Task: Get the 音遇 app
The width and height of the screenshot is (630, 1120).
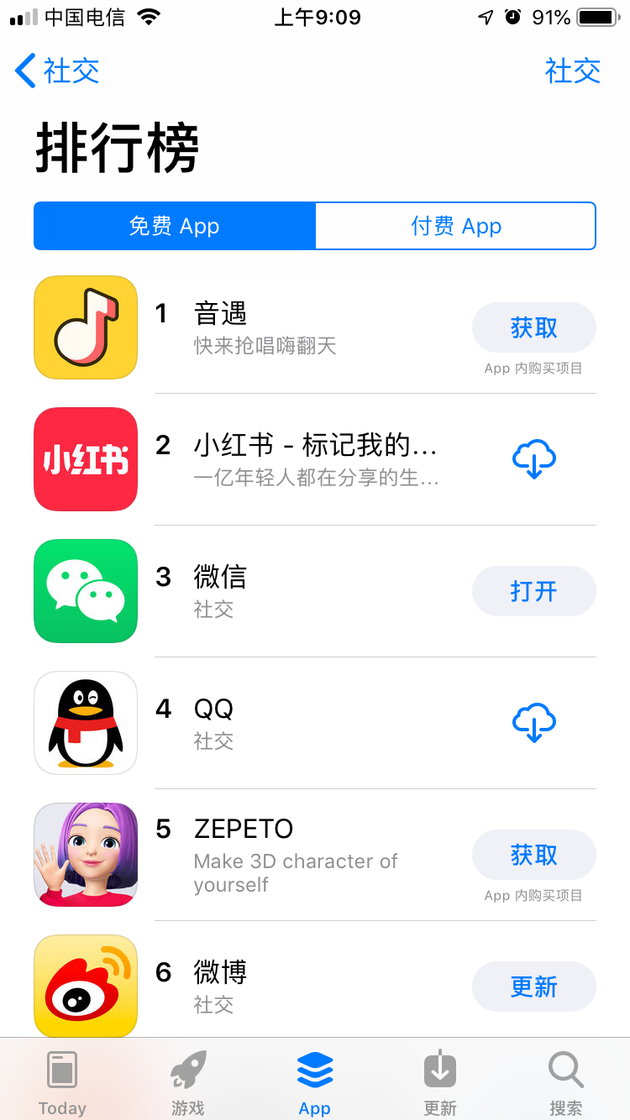Action: [533, 328]
